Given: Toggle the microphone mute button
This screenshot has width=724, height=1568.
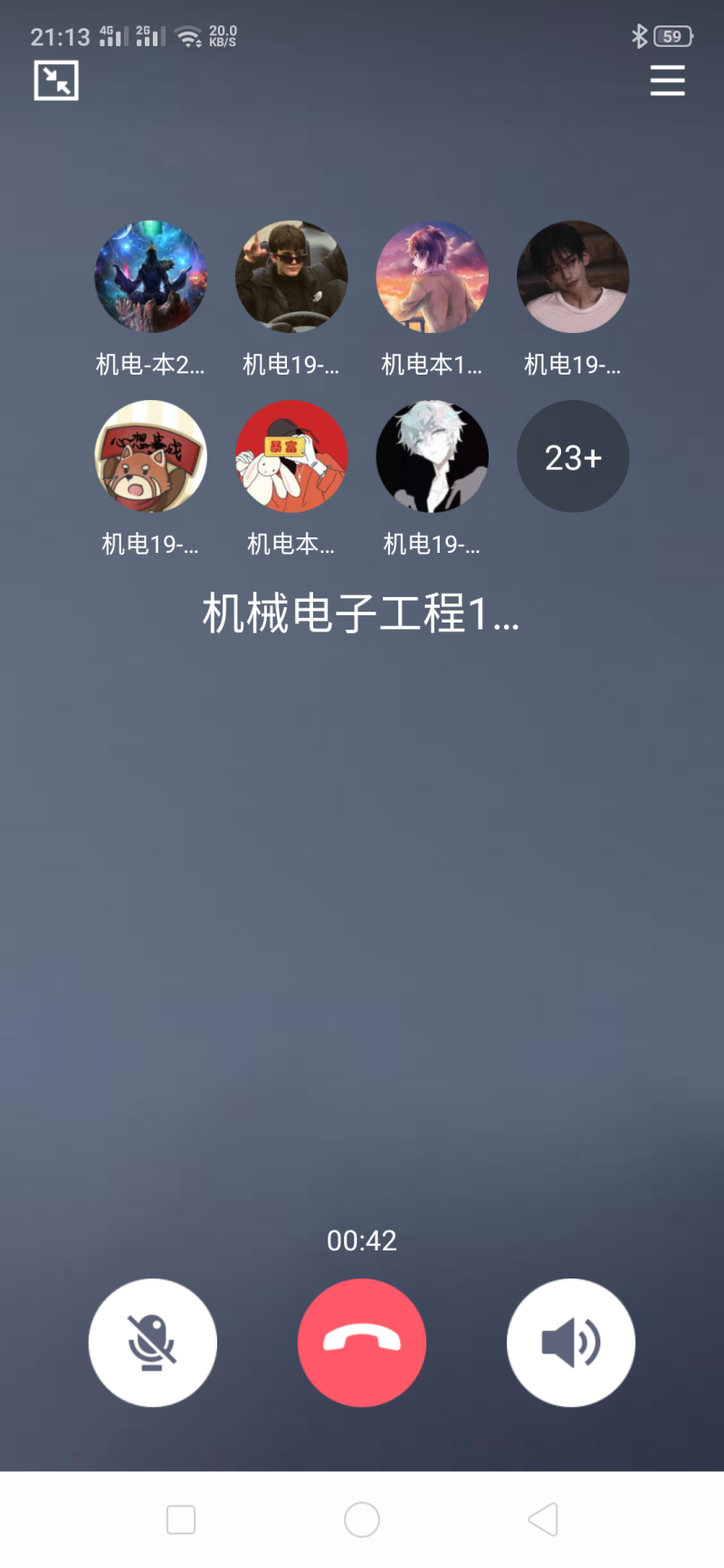Looking at the screenshot, I should click(x=152, y=1342).
